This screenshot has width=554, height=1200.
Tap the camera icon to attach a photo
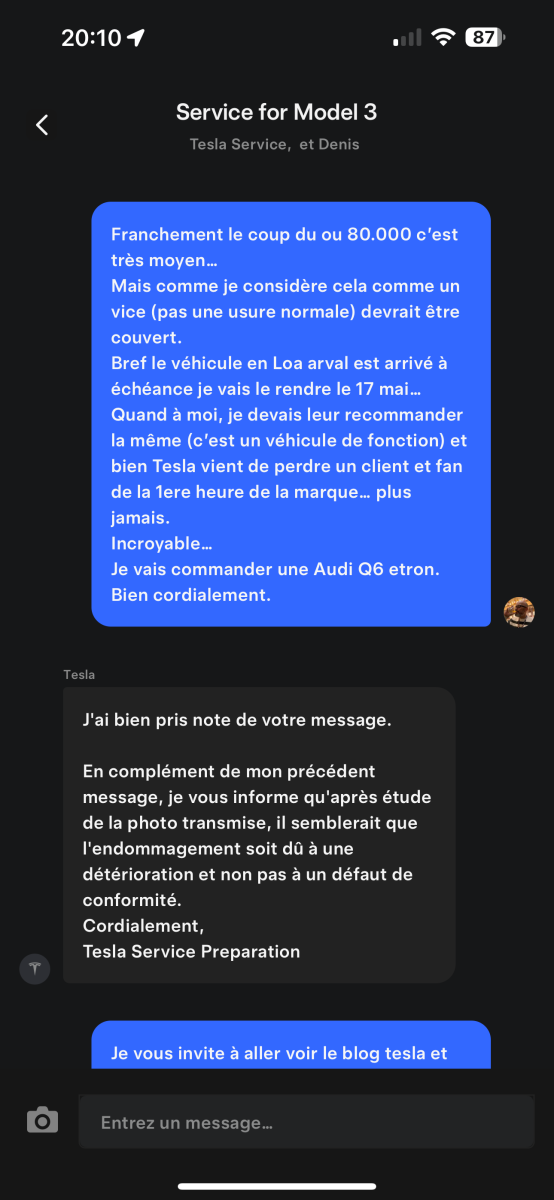point(42,1120)
